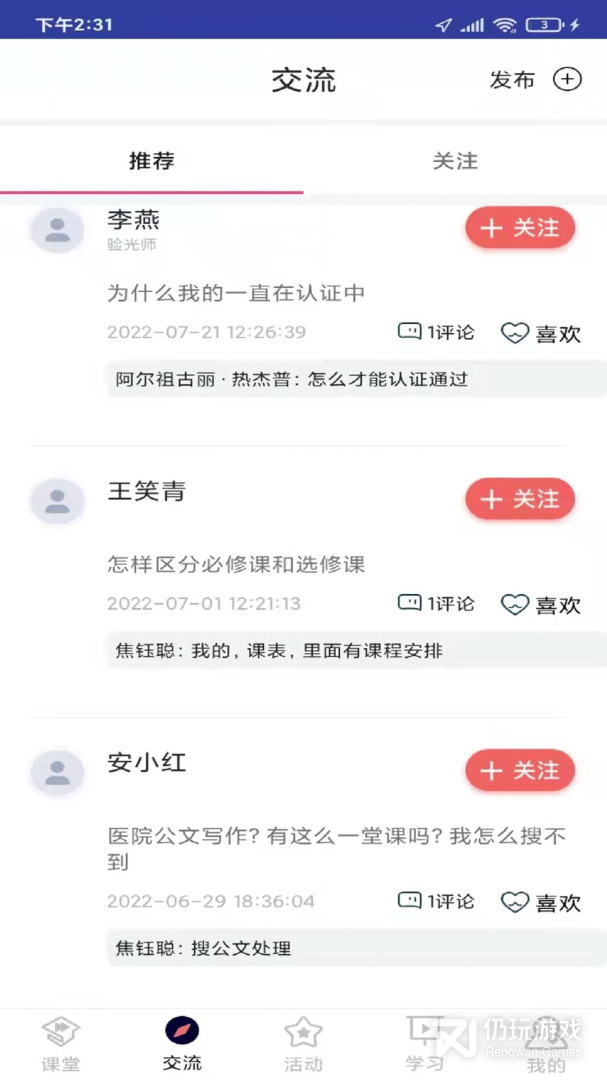The width and height of the screenshot is (607, 1080).
Task: Follow user 安小红
Action: tap(520, 770)
